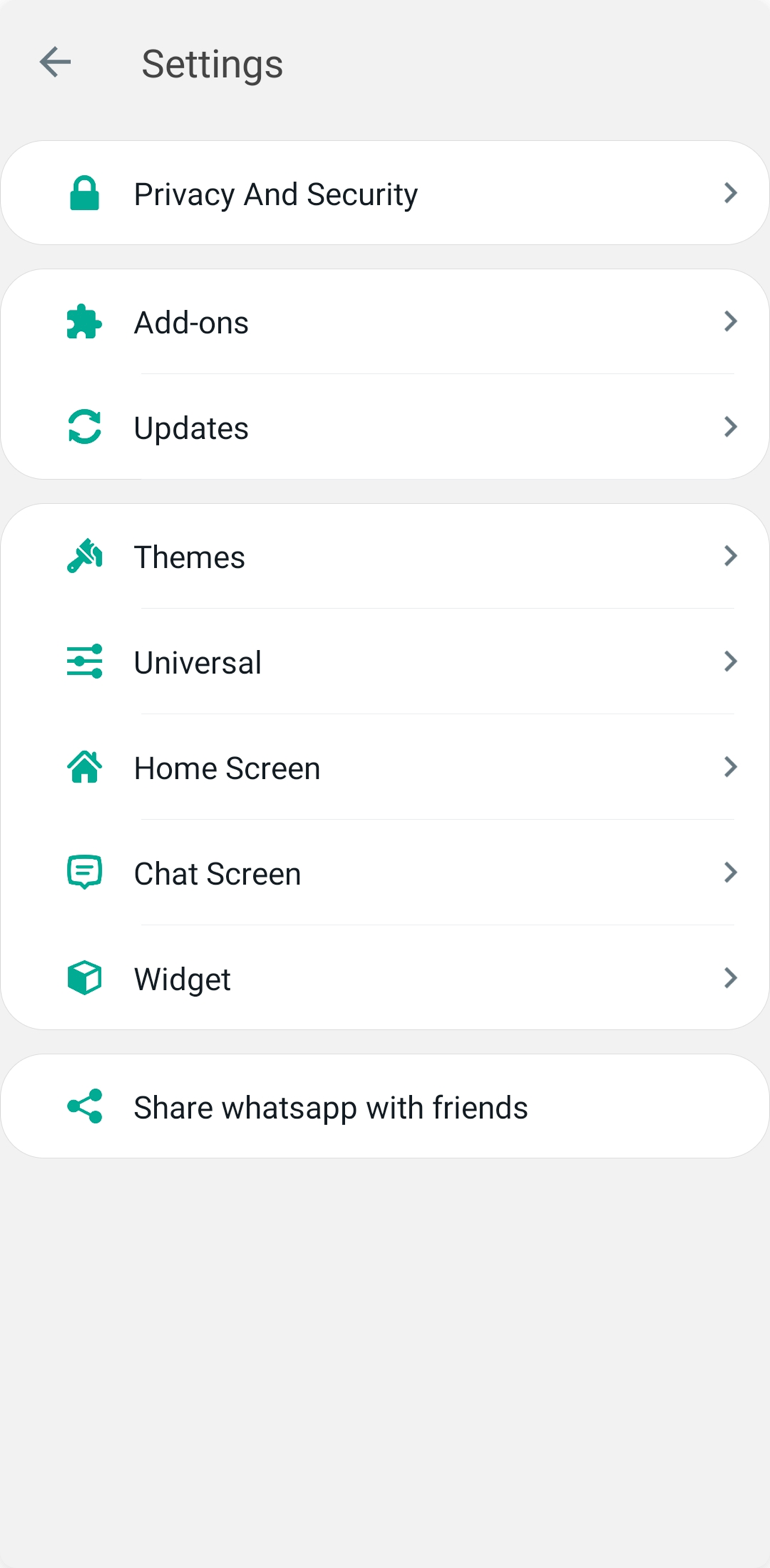Image resolution: width=770 pixels, height=1568 pixels.
Task: Select the chat bubble icon for Chat Screen
Action: click(x=84, y=872)
